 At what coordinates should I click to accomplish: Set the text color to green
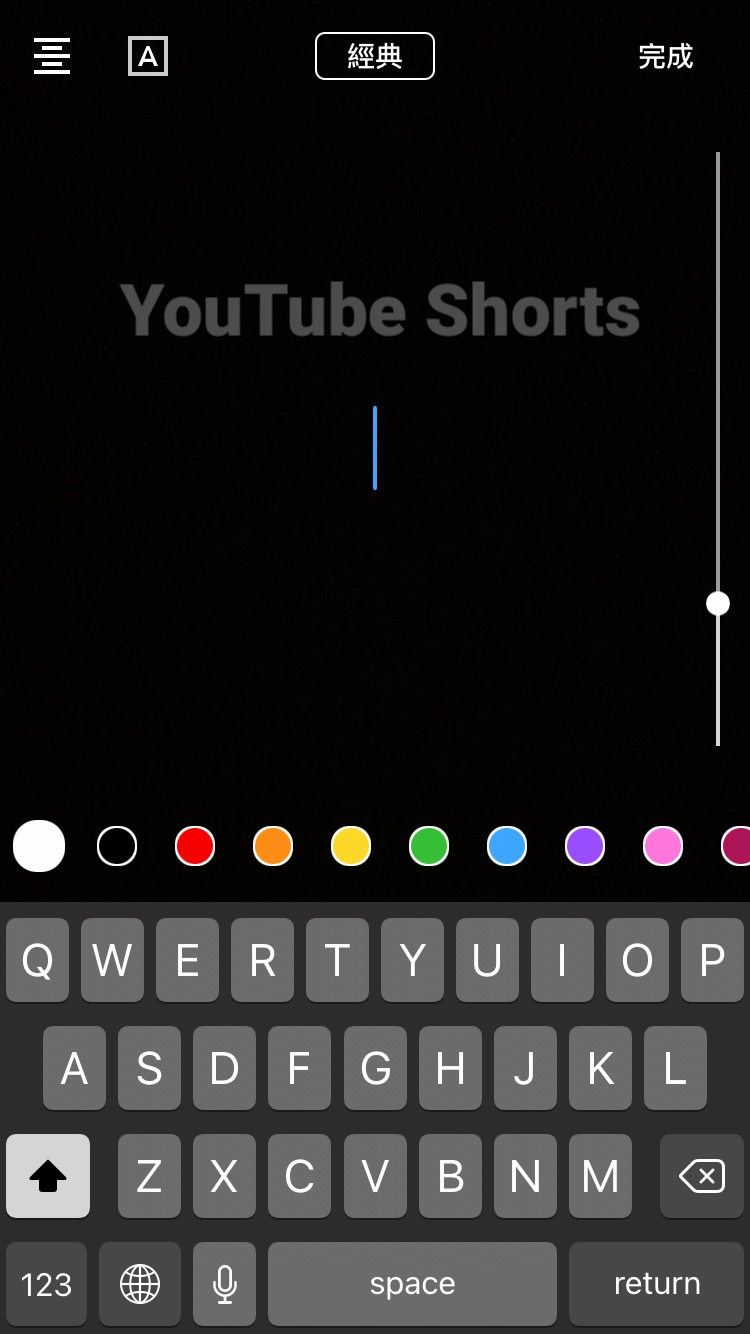click(429, 846)
